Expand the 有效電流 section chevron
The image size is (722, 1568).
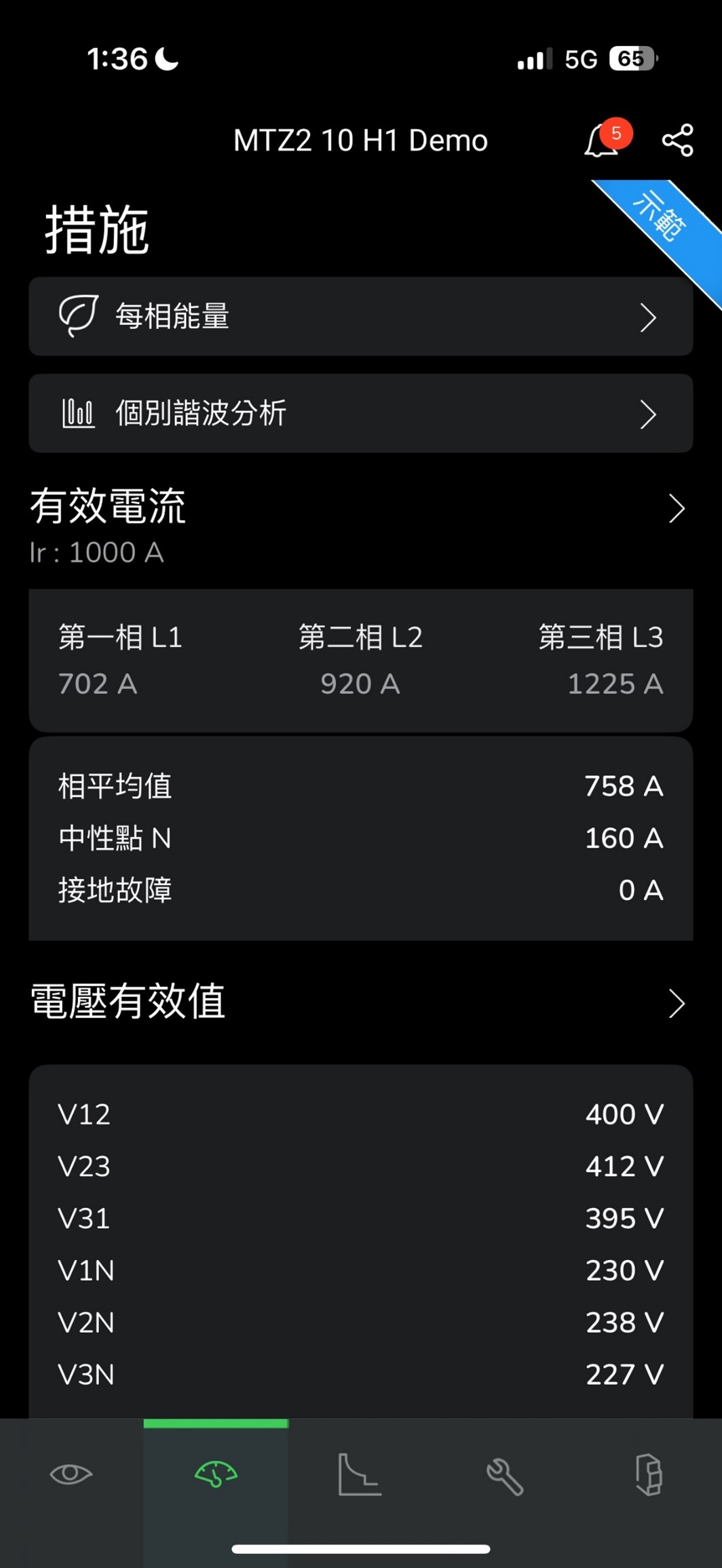click(x=677, y=508)
